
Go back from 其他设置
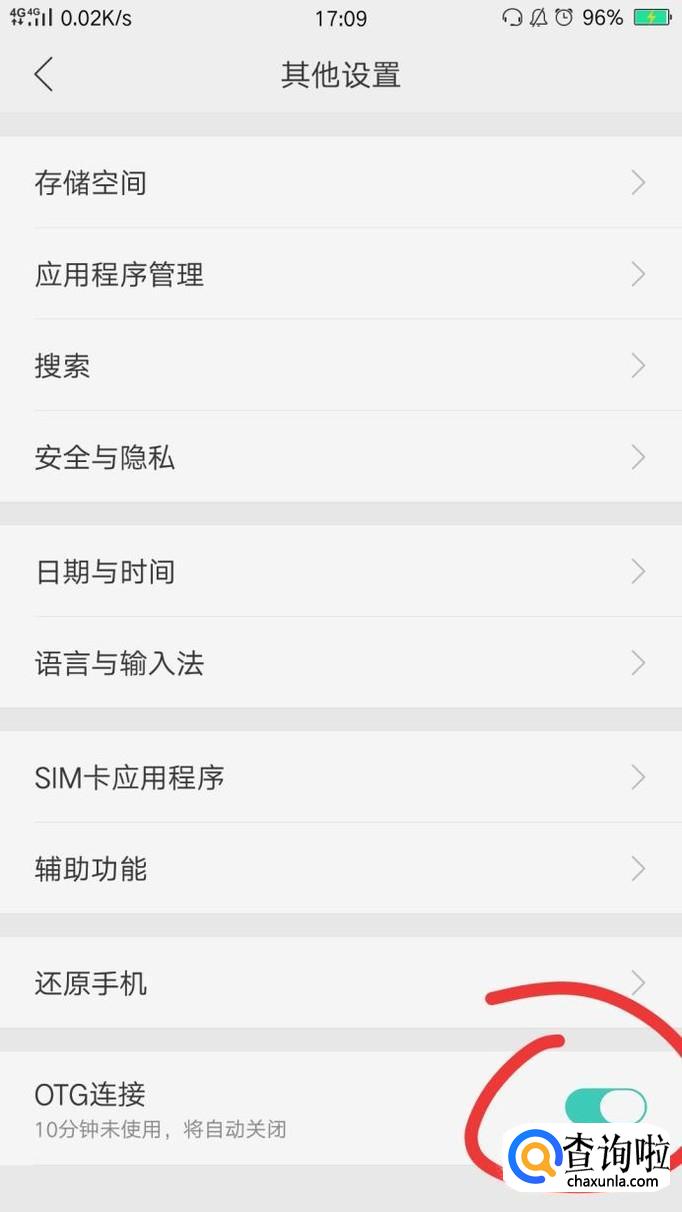tap(44, 75)
